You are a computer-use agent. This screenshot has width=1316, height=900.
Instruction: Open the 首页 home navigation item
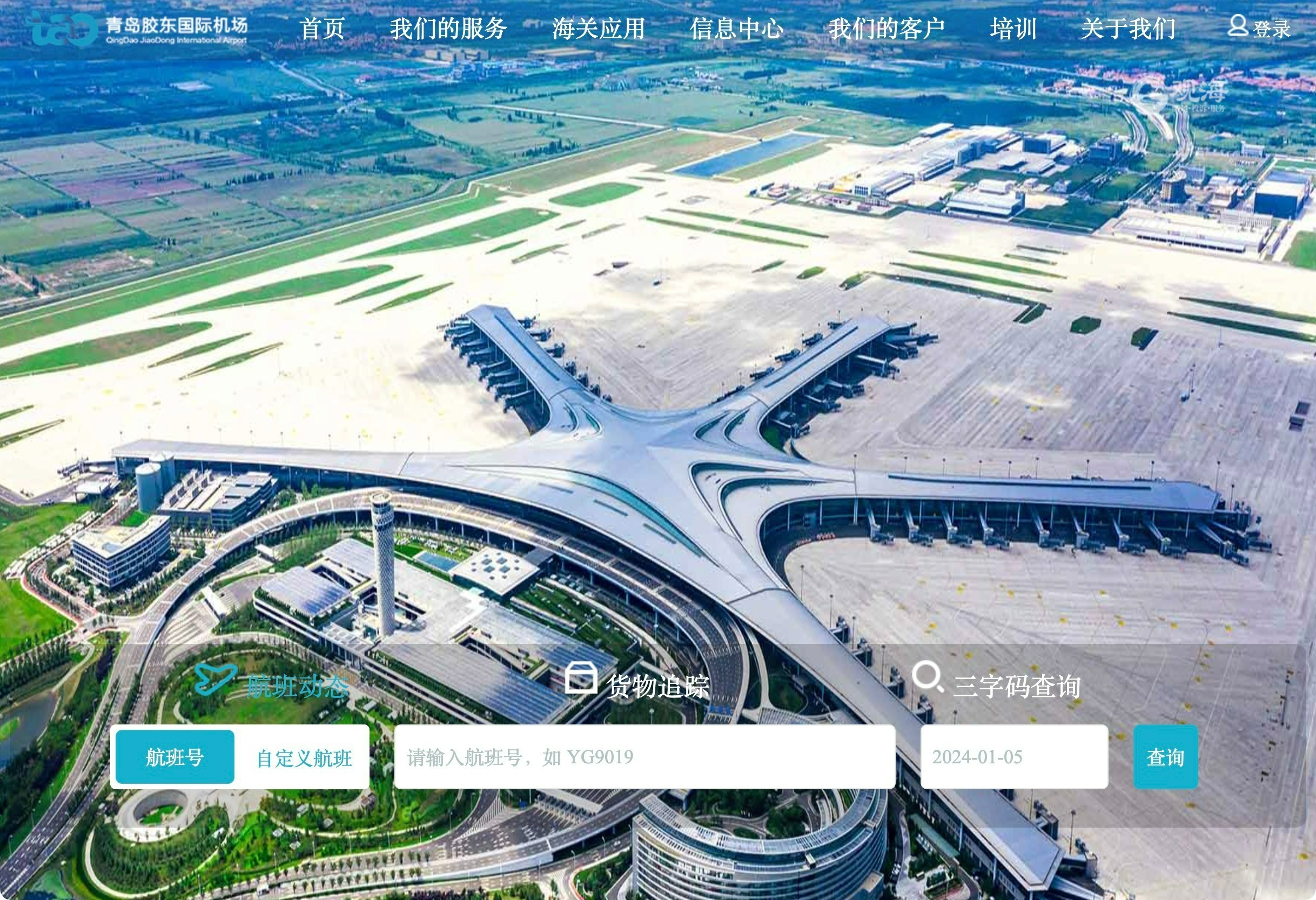click(322, 29)
